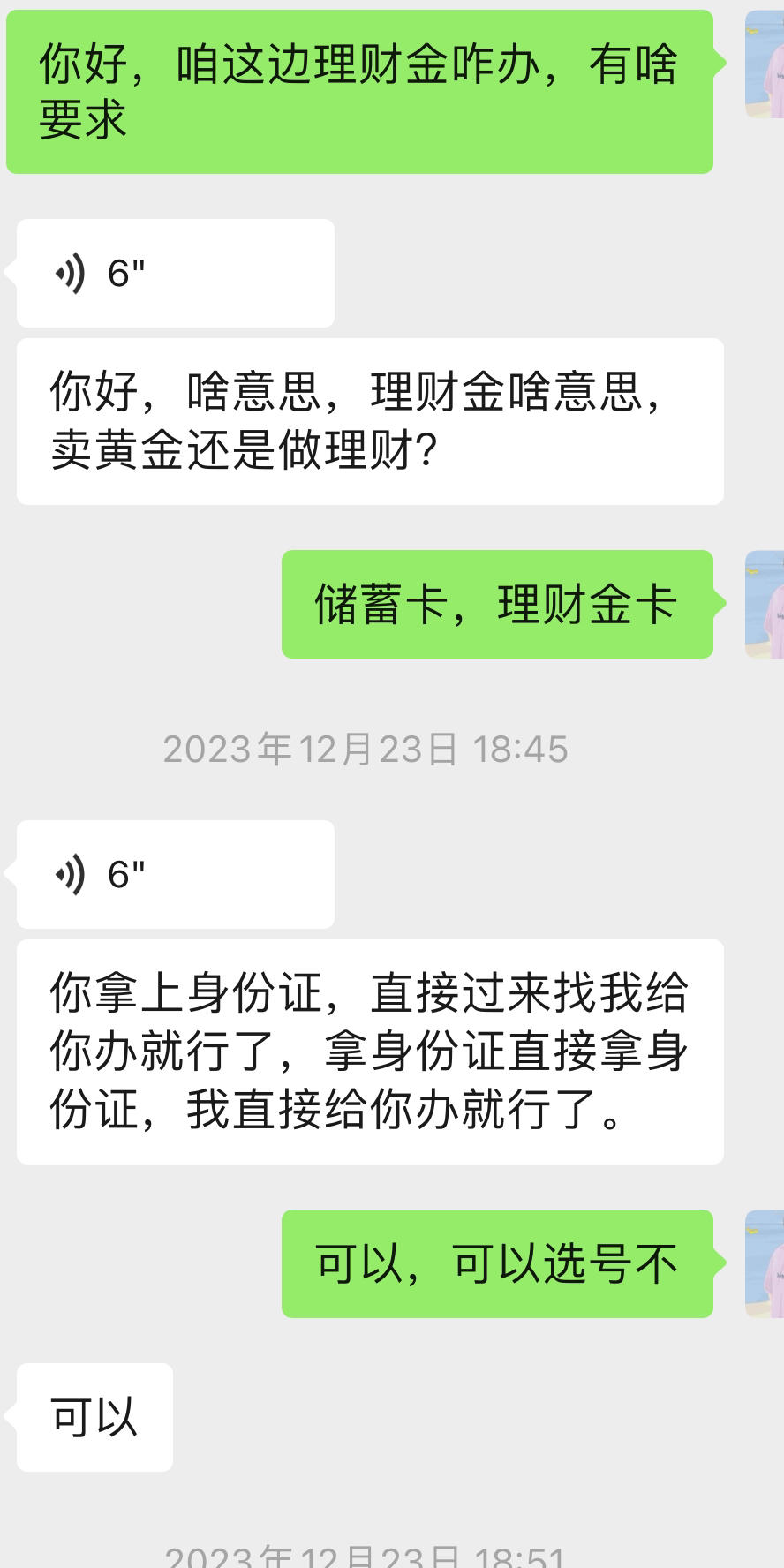
Task: Select the voice duration label 6"
Action: coord(127,272)
